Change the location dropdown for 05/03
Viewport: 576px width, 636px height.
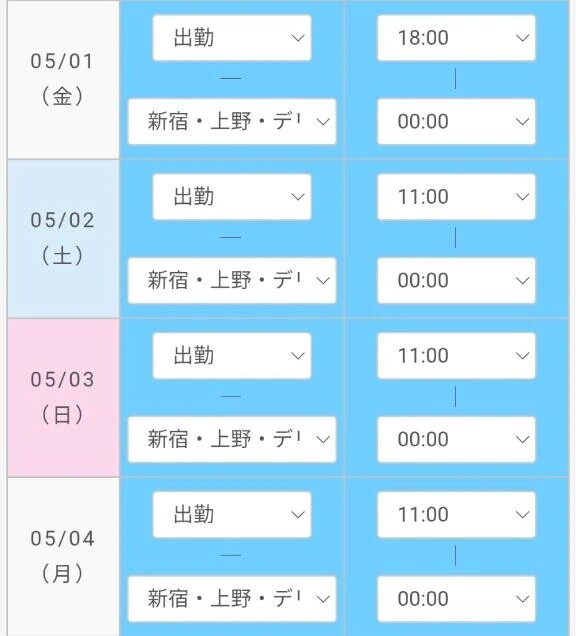[x=232, y=439]
